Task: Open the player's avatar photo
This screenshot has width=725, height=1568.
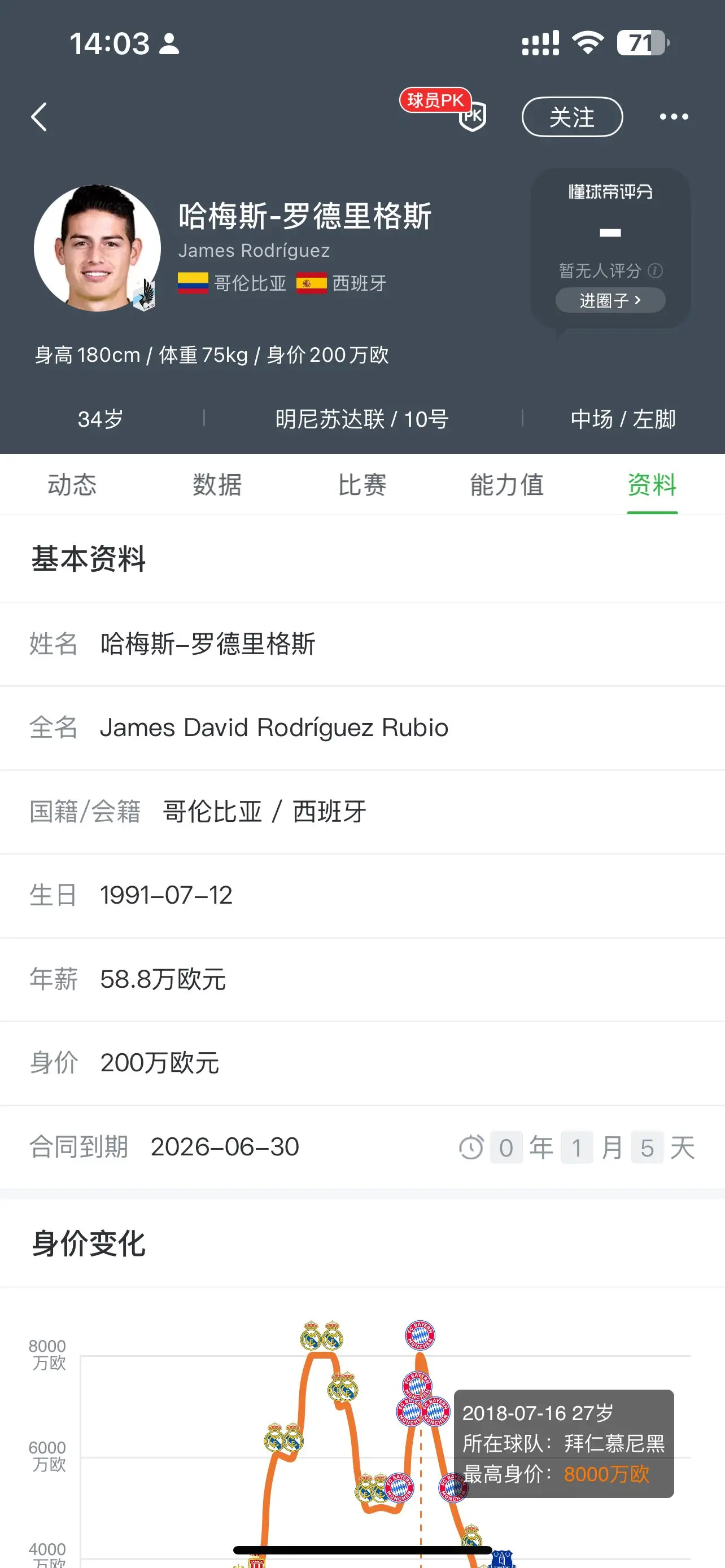Action: [97, 248]
